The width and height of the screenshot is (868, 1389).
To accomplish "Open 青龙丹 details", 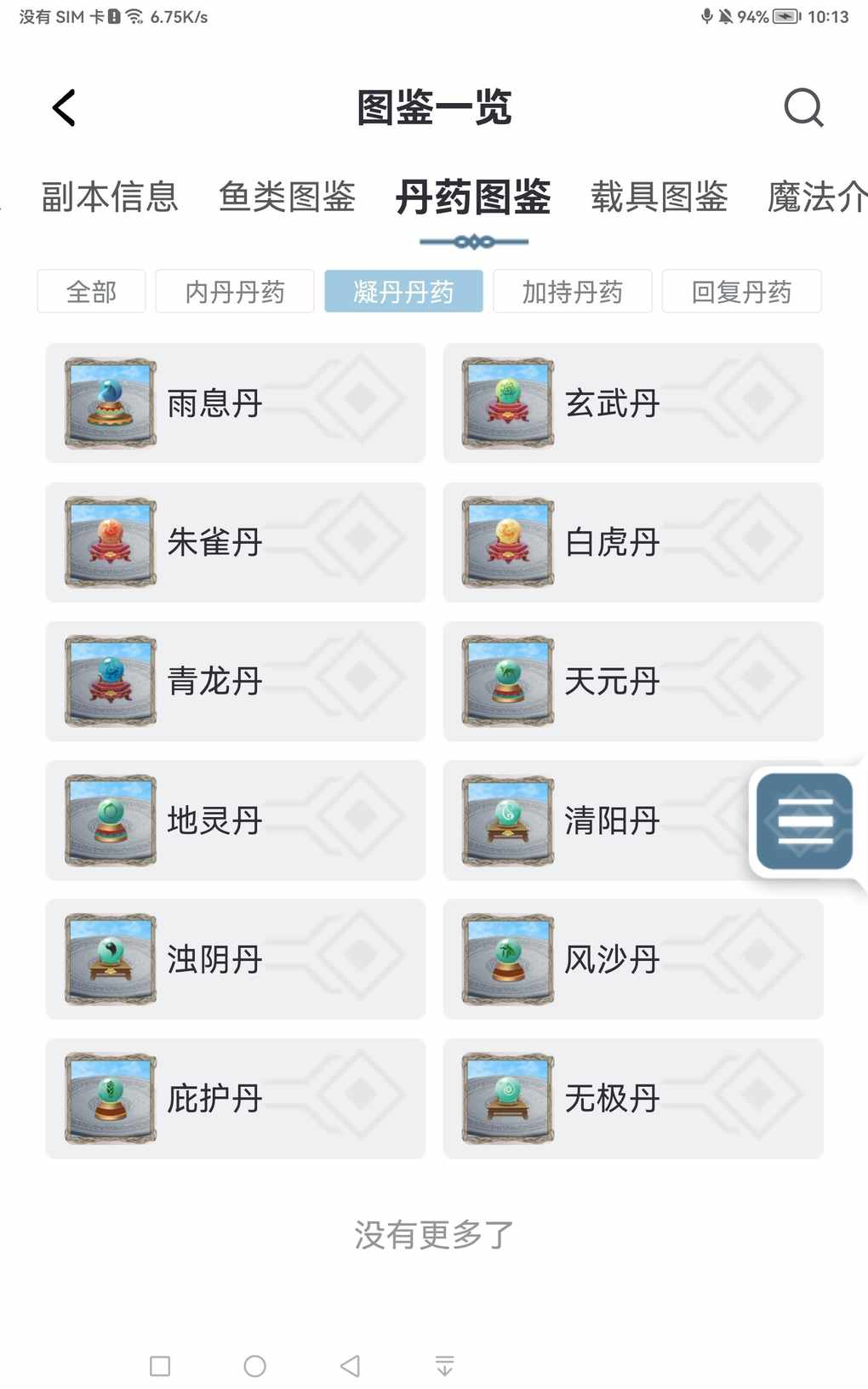I will [x=235, y=681].
